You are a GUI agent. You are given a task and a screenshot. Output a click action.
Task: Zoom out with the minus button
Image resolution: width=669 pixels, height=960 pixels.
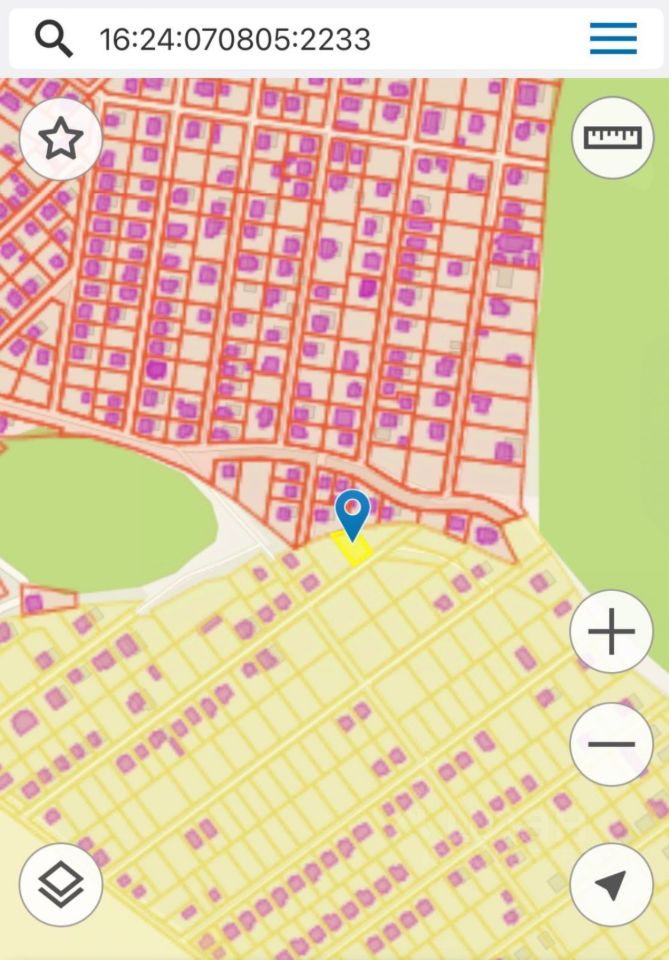click(x=611, y=744)
